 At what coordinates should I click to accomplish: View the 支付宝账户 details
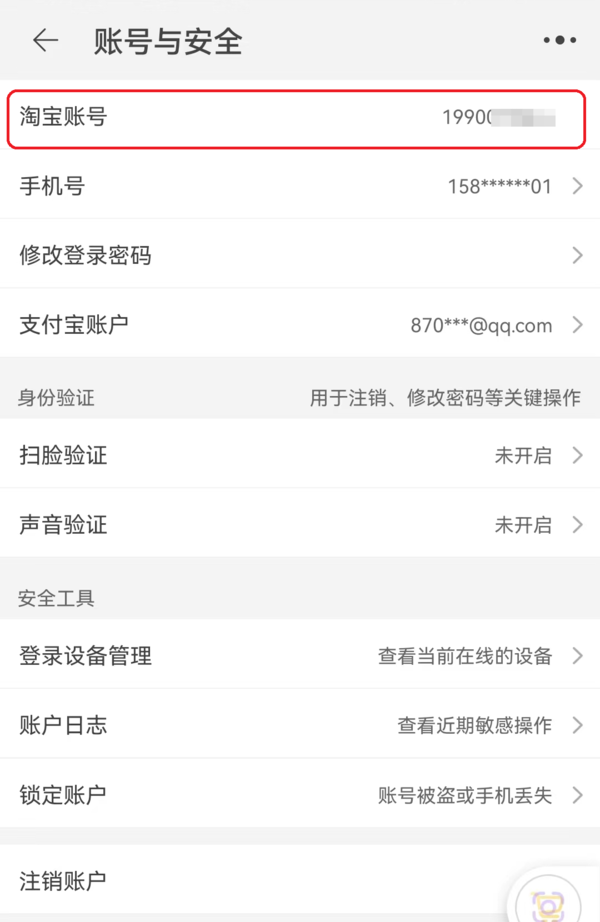[x=300, y=325]
